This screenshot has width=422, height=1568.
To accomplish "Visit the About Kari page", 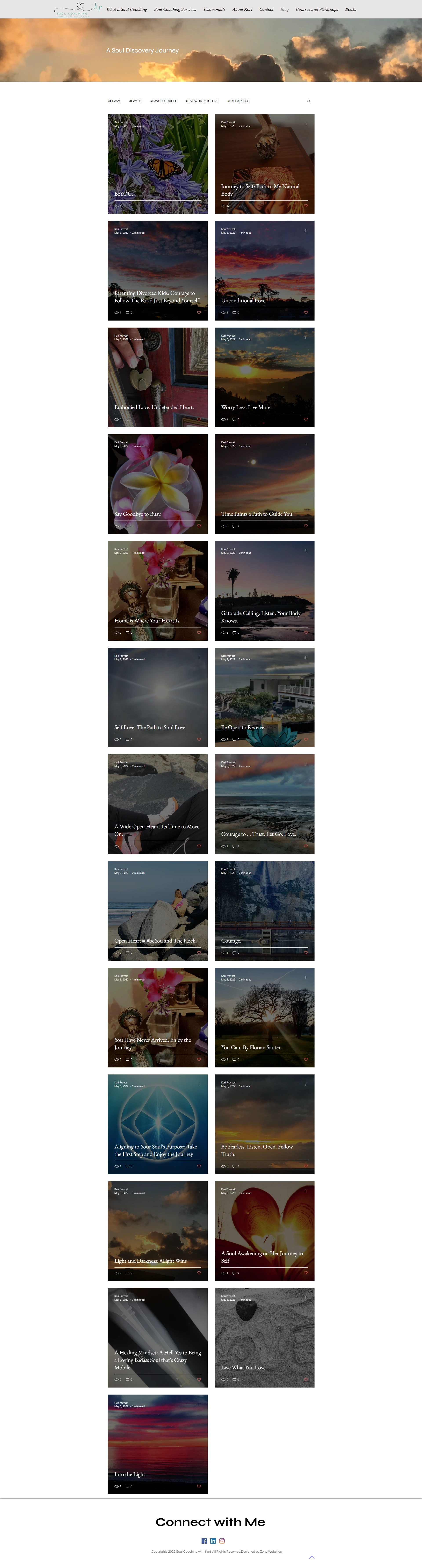I will pyautogui.click(x=242, y=10).
